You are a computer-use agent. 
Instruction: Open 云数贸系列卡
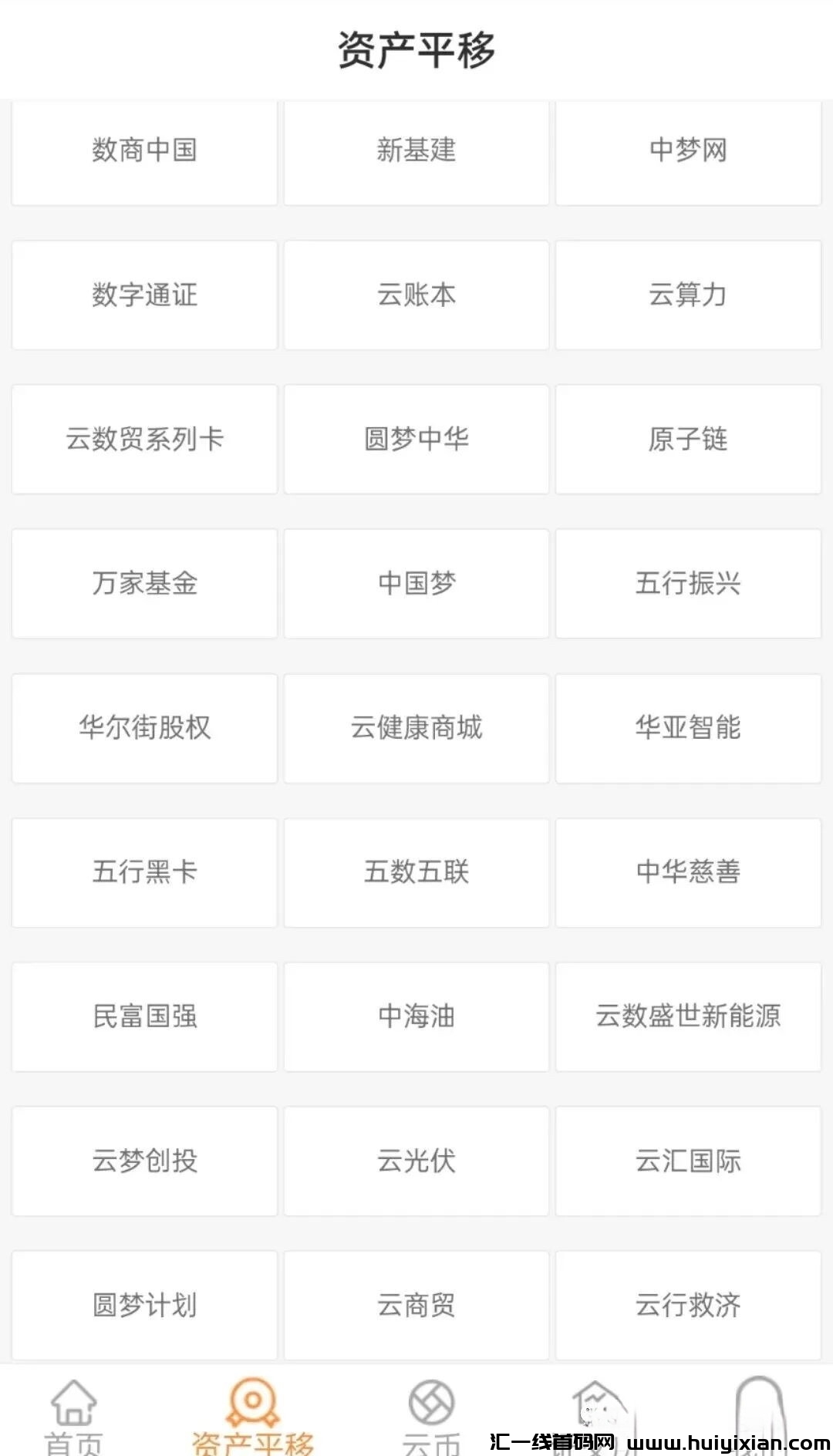pos(143,439)
